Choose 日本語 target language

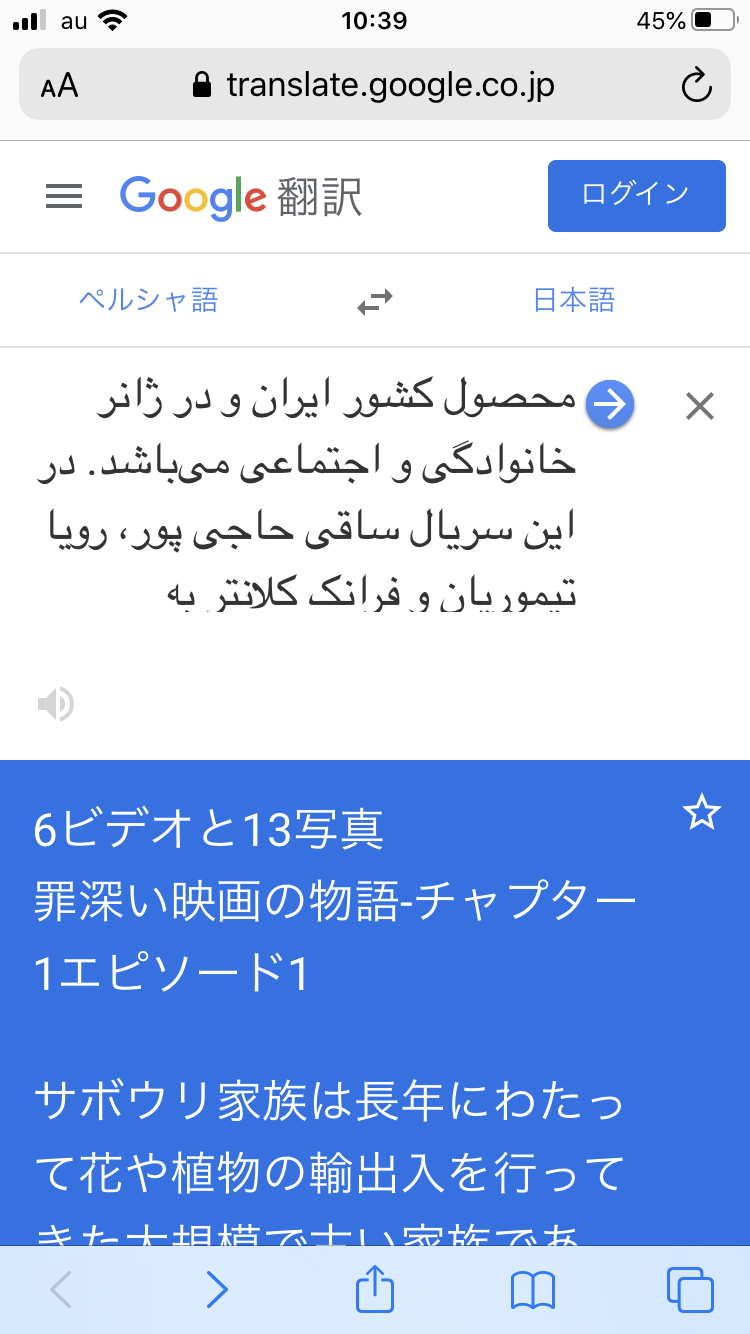(574, 300)
